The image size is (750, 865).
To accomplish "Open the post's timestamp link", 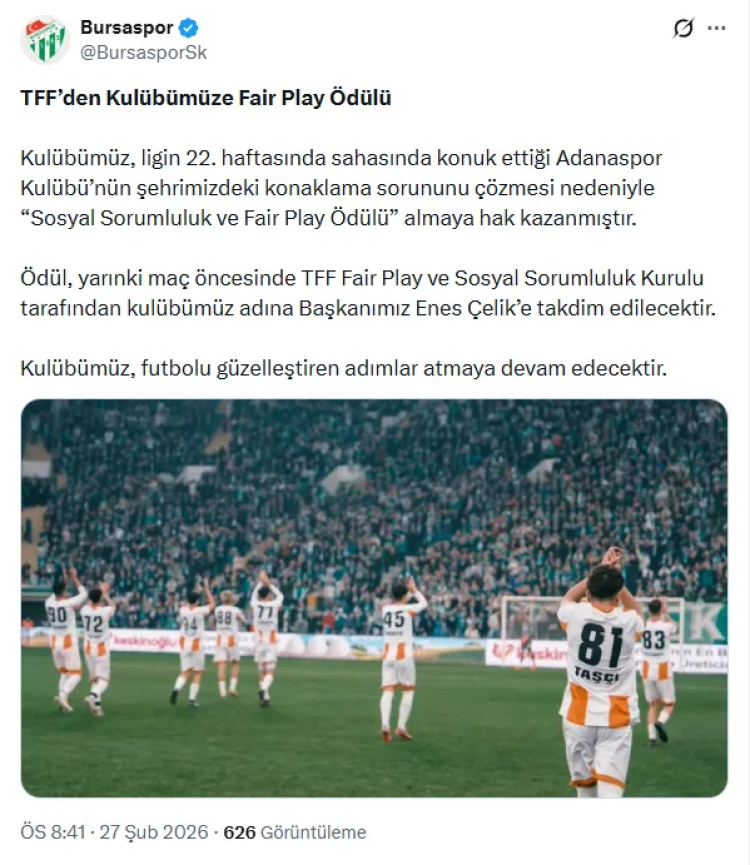I will (x=114, y=832).
